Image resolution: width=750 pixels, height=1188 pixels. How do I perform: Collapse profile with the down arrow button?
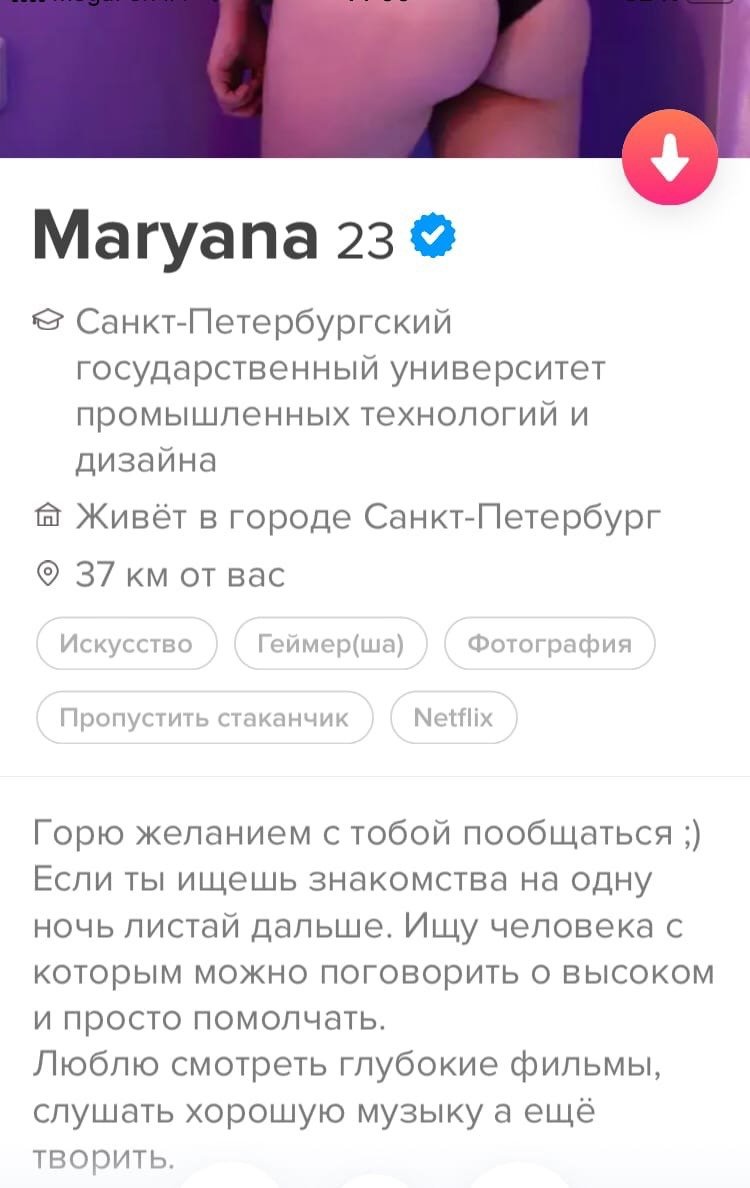(x=669, y=158)
